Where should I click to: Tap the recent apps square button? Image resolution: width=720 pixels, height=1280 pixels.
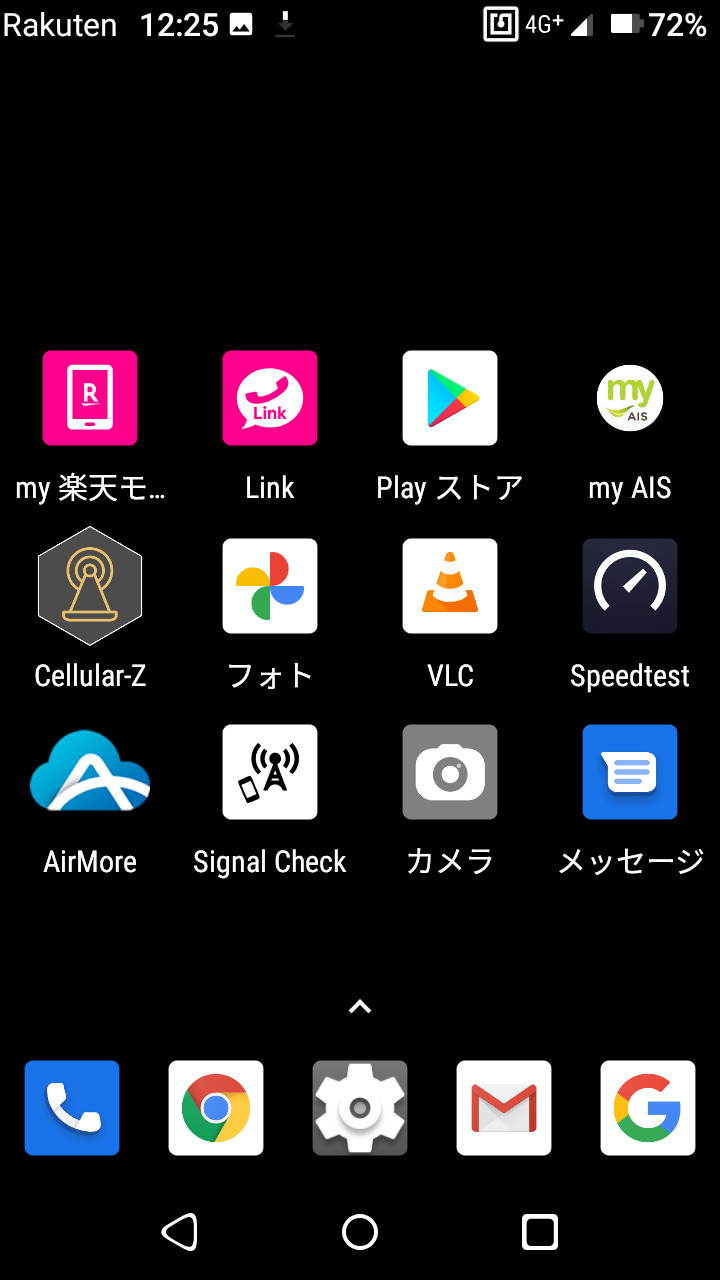[540, 1232]
